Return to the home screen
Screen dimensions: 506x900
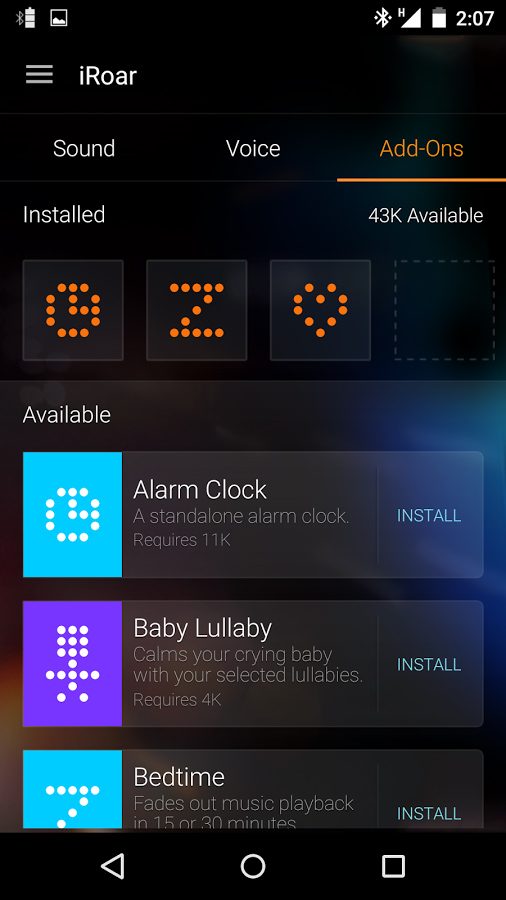(x=253, y=866)
